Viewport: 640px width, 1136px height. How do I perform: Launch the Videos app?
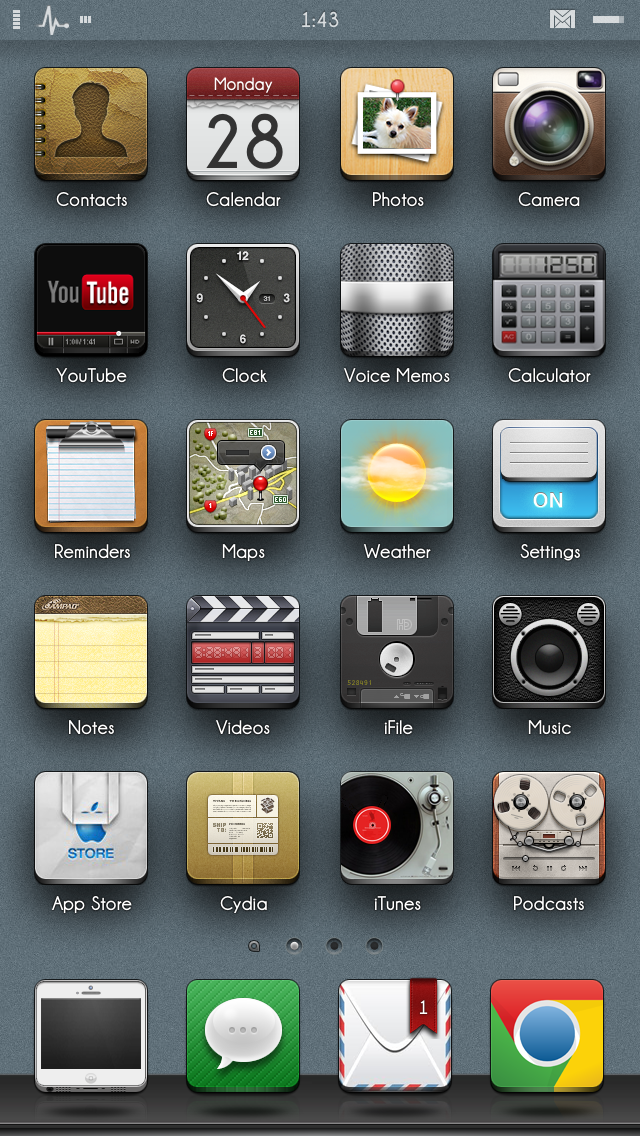243,651
